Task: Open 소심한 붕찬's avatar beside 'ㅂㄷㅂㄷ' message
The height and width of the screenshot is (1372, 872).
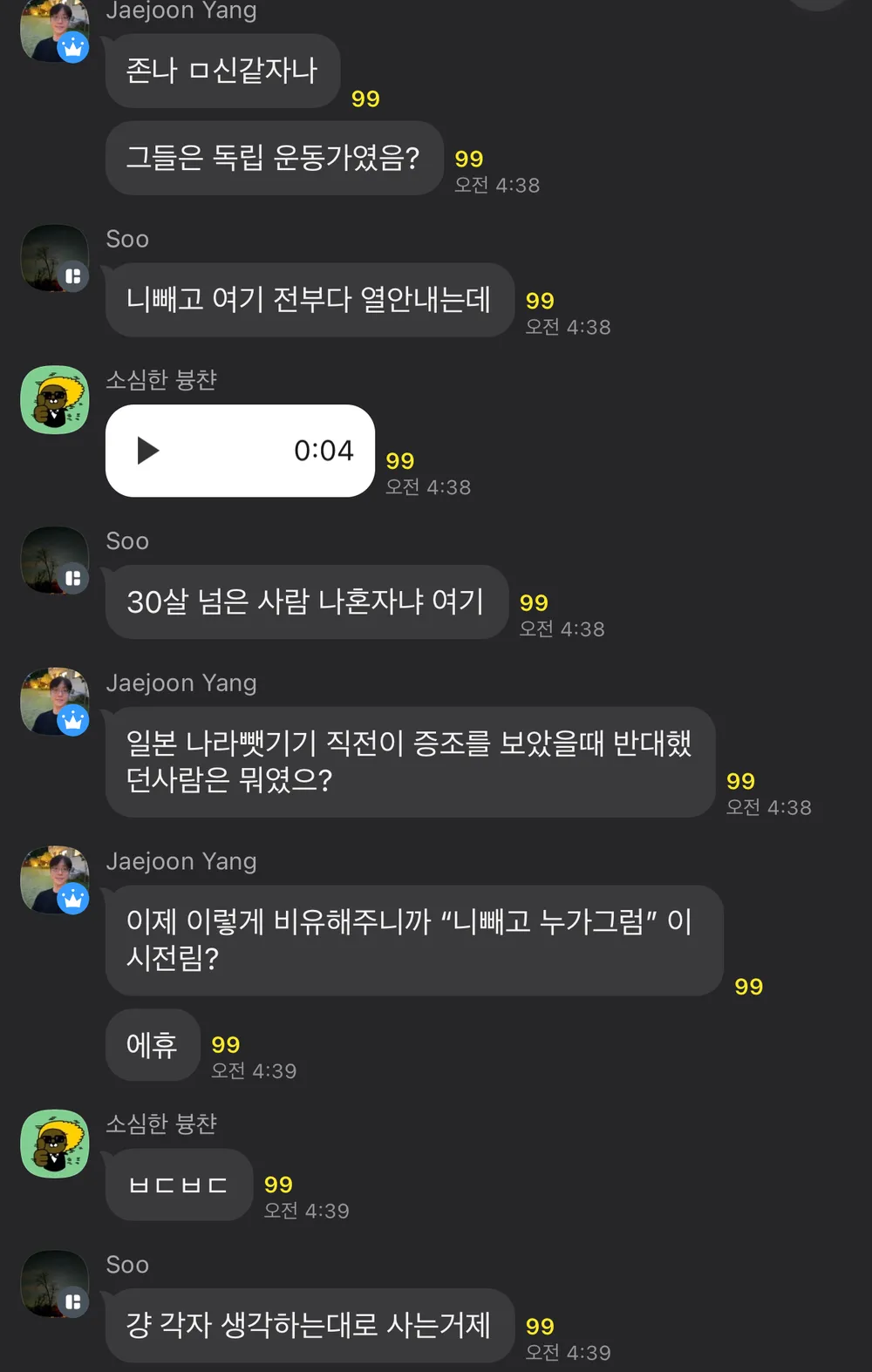Action: pos(54,1144)
